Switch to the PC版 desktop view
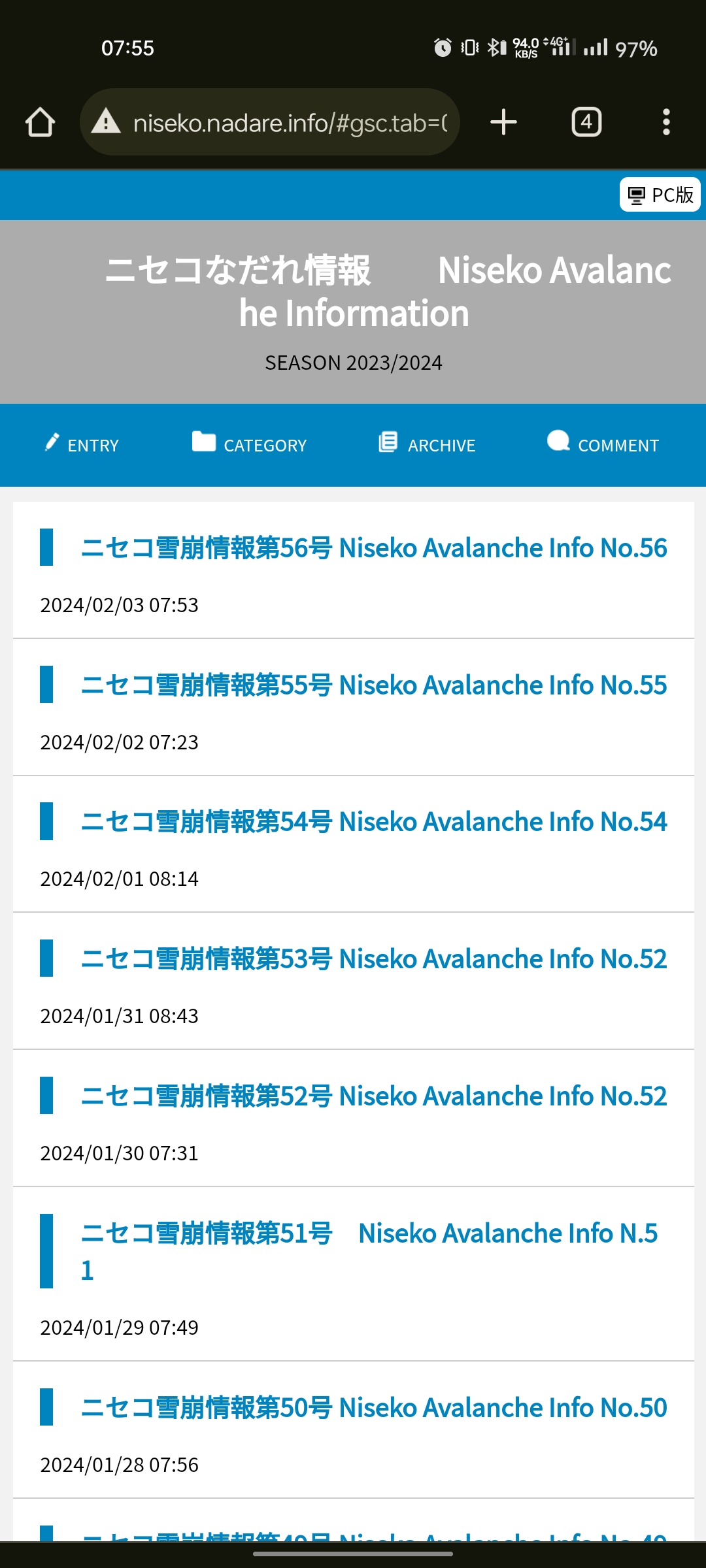The height and width of the screenshot is (1568, 706). [x=660, y=195]
